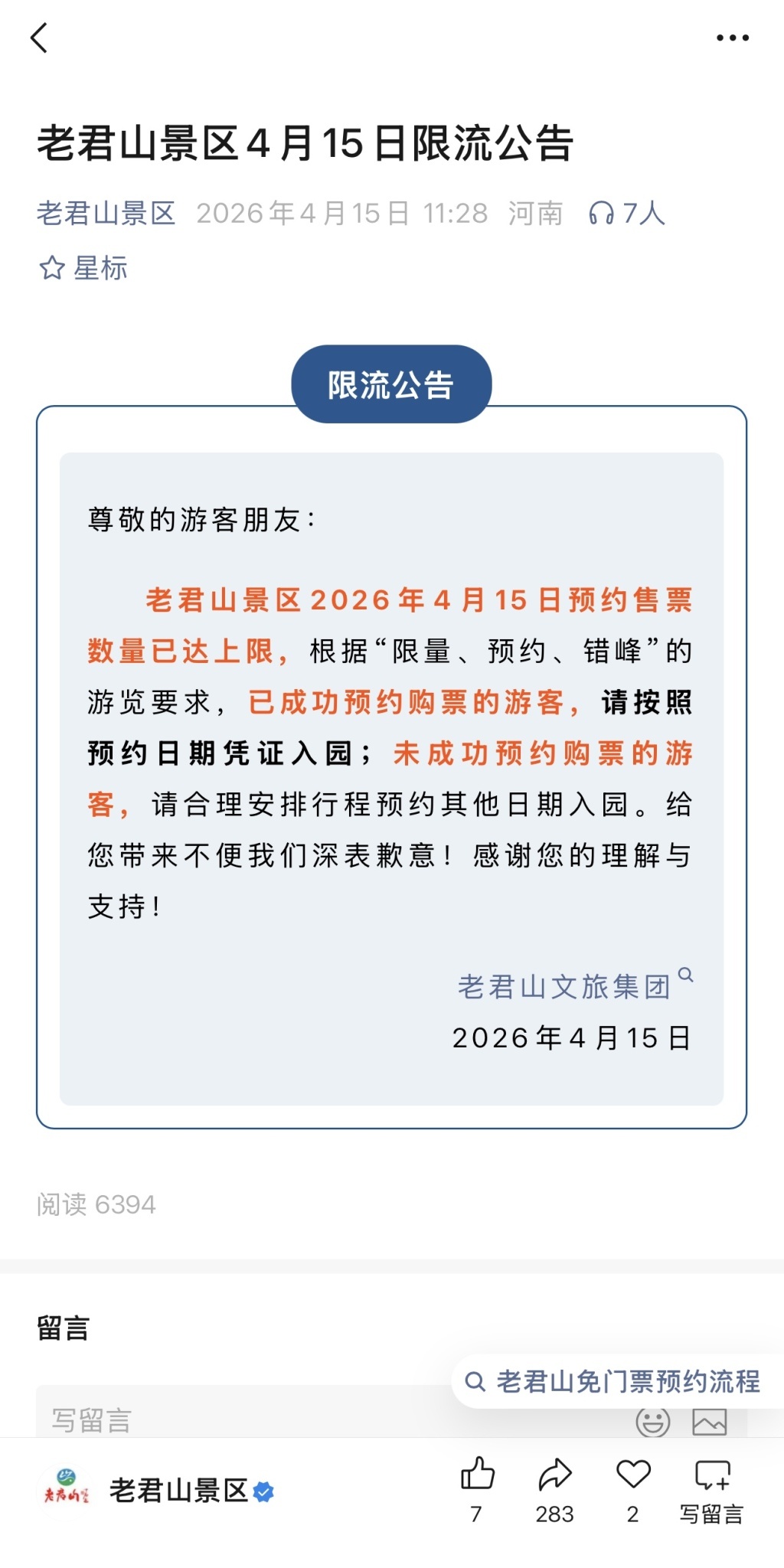Viewport: 784px width, 1568px height.
Task: Tap the headphone listen icon showing 7人
Action: tap(626, 213)
